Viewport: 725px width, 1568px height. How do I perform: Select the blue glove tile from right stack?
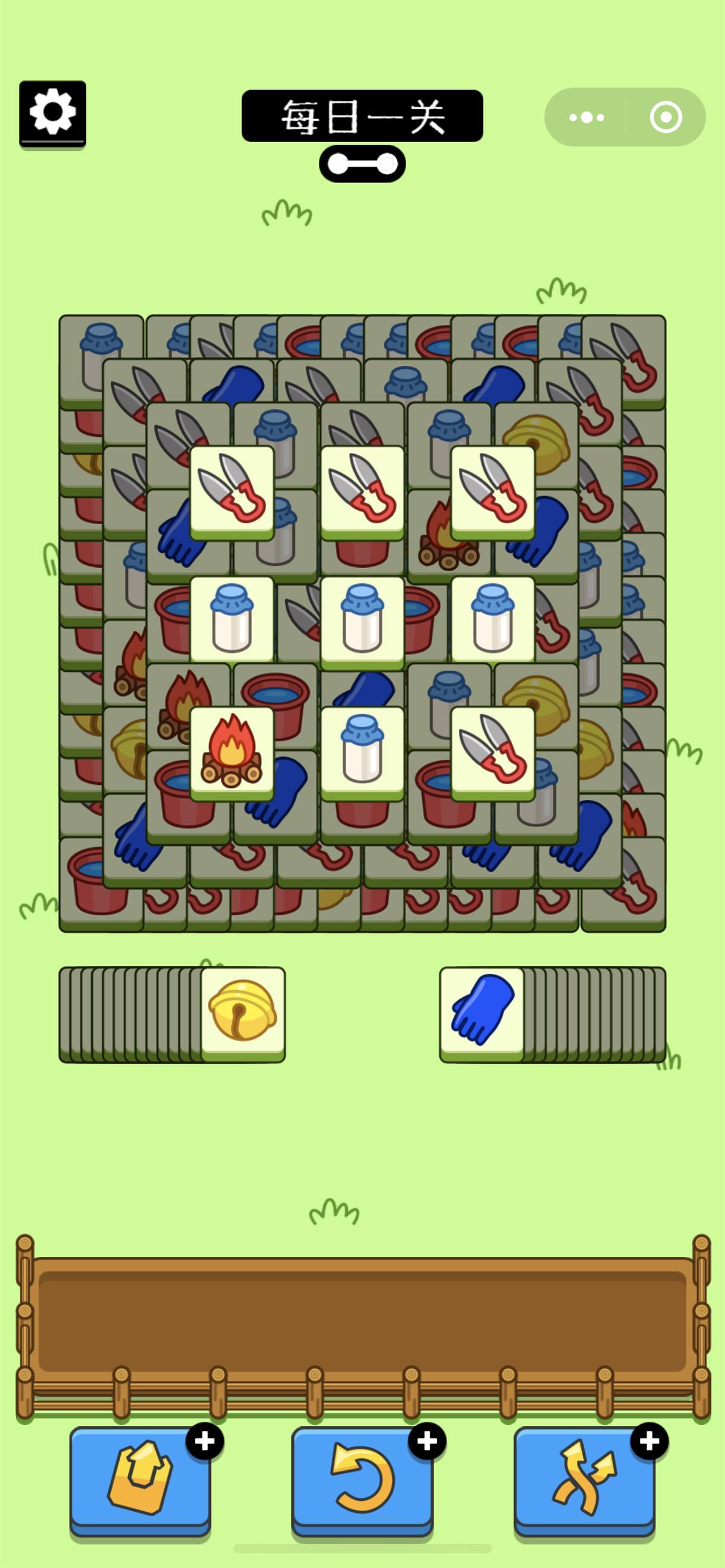tap(482, 1014)
